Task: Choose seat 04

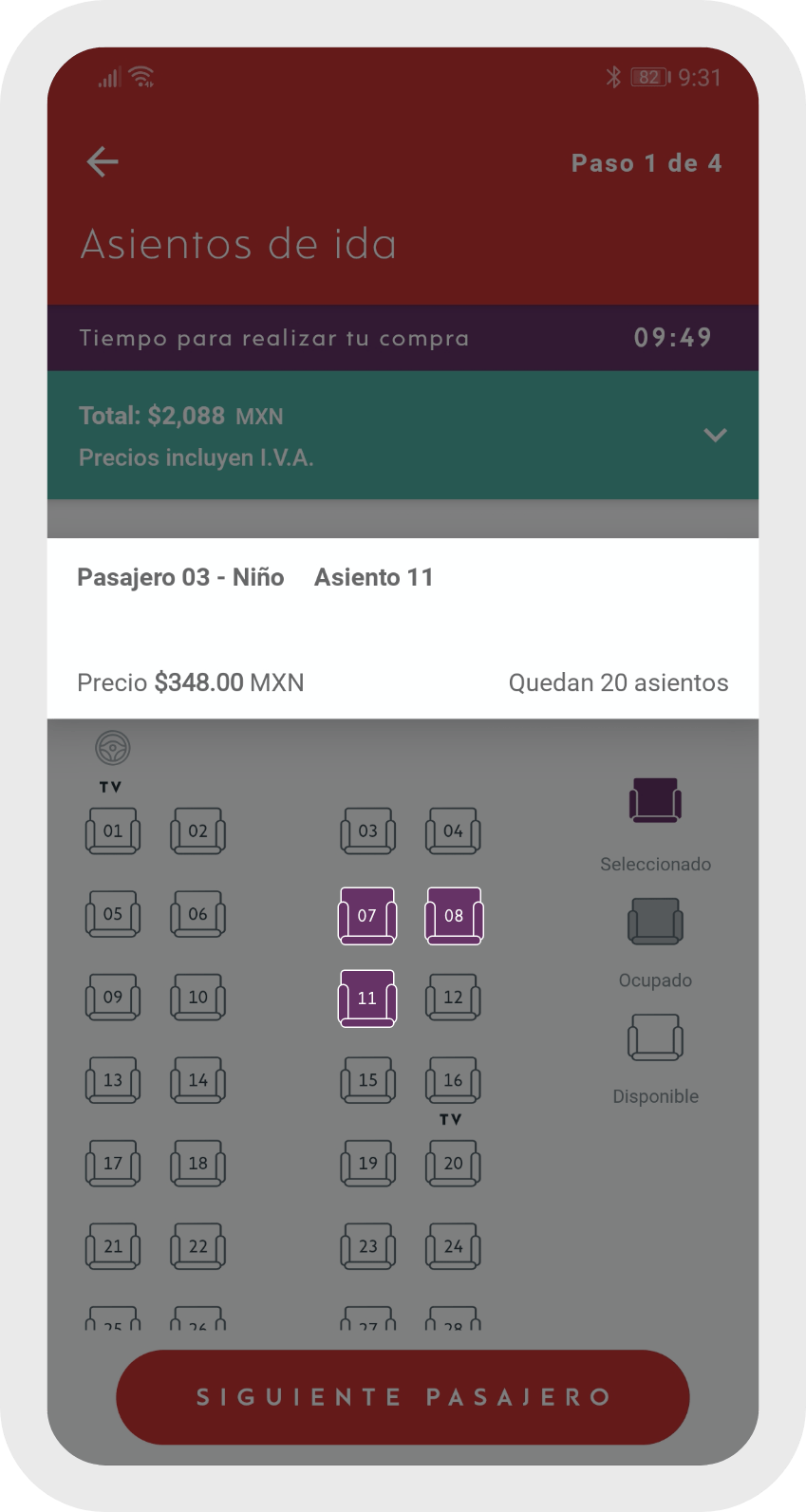Action: click(x=454, y=831)
